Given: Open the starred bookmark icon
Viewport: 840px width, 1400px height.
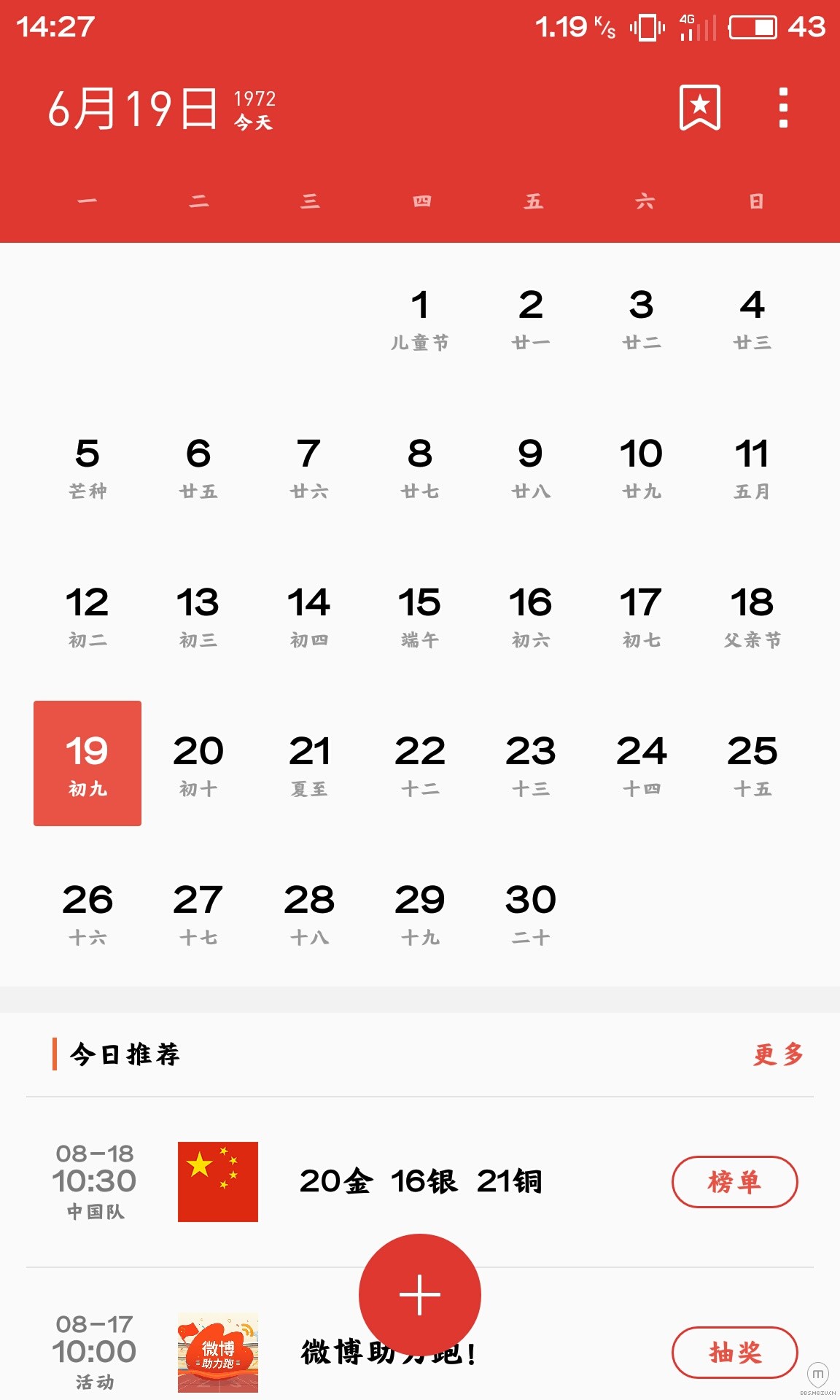Looking at the screenshot, I should tap(699, 108).
